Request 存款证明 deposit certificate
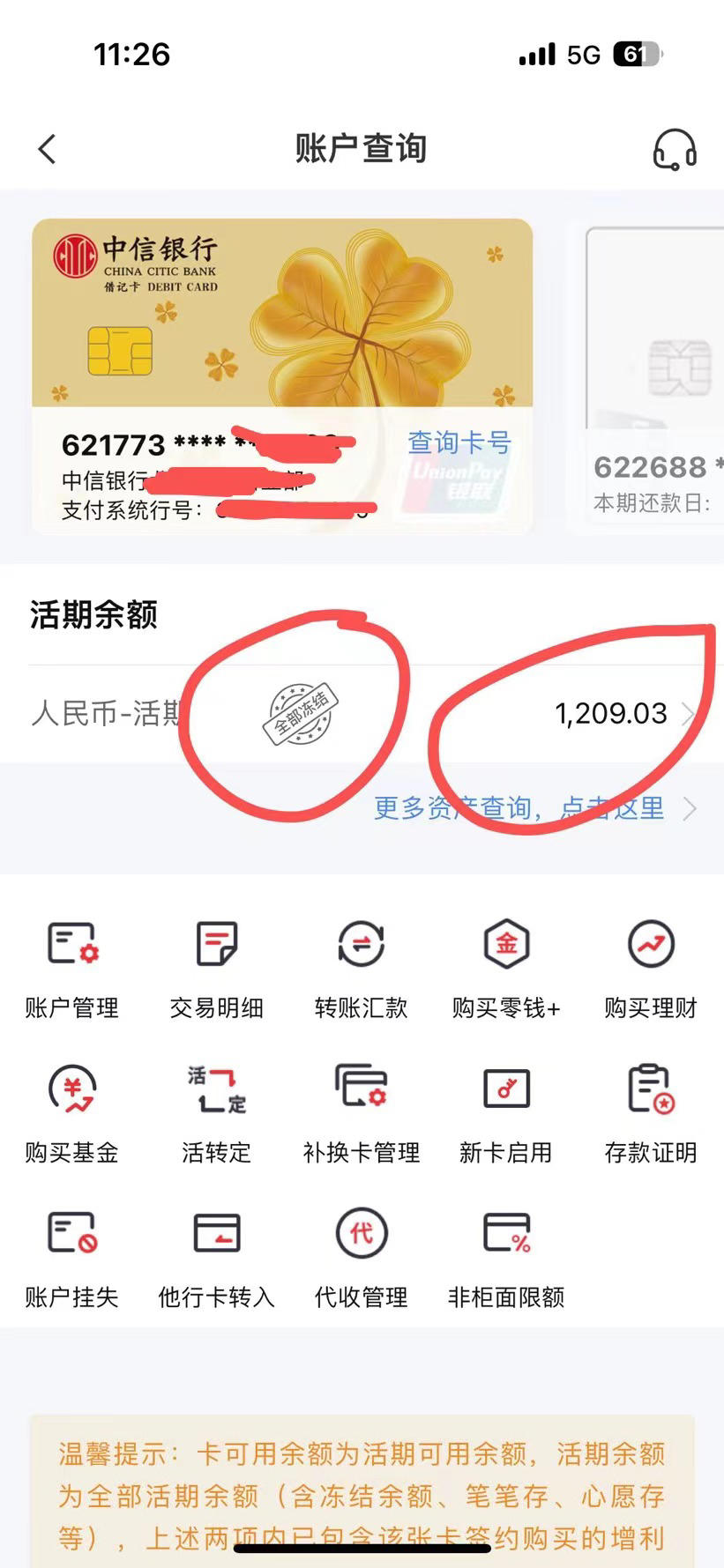Image resolution: width=724 pixels, height=1568 pixels. coord(649,1111)
